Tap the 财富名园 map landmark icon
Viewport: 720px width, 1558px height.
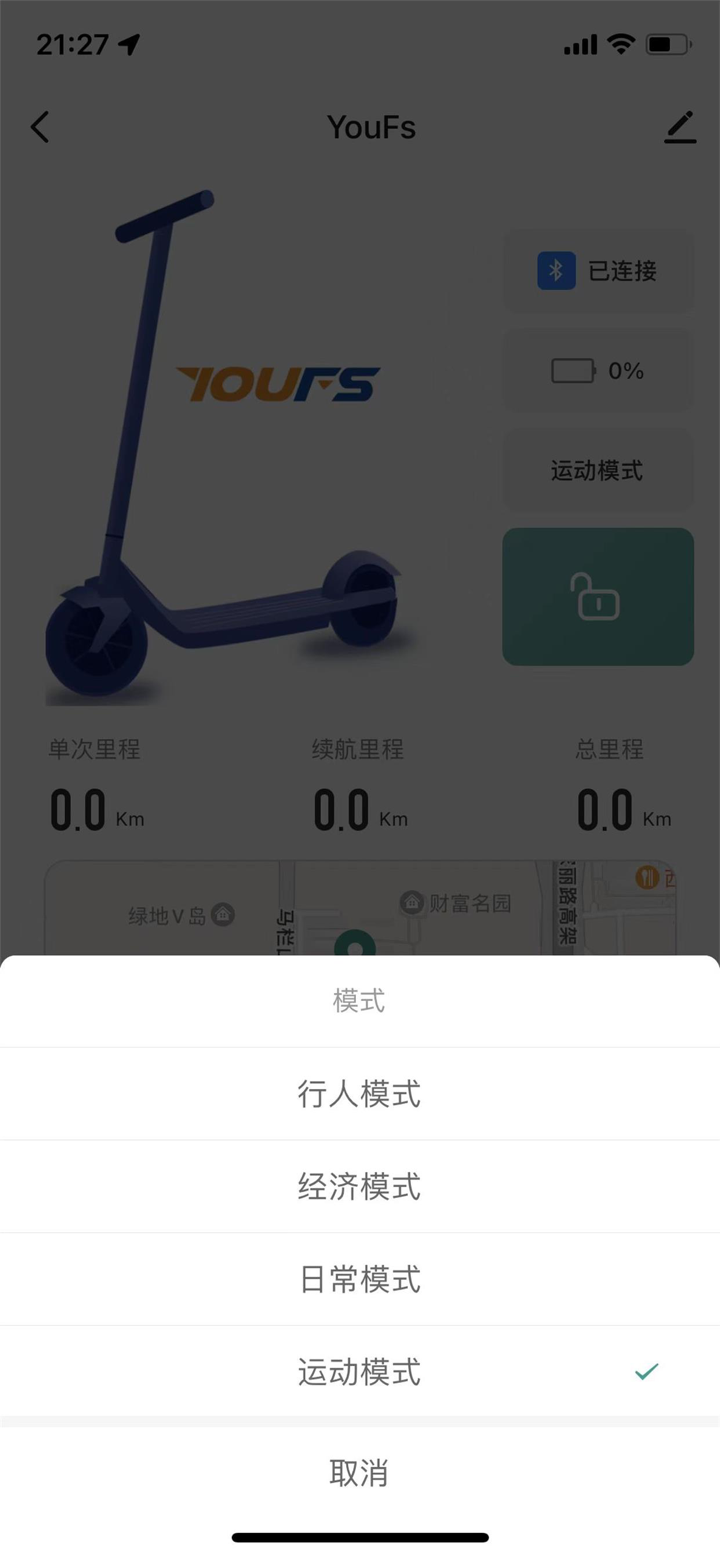412,902
